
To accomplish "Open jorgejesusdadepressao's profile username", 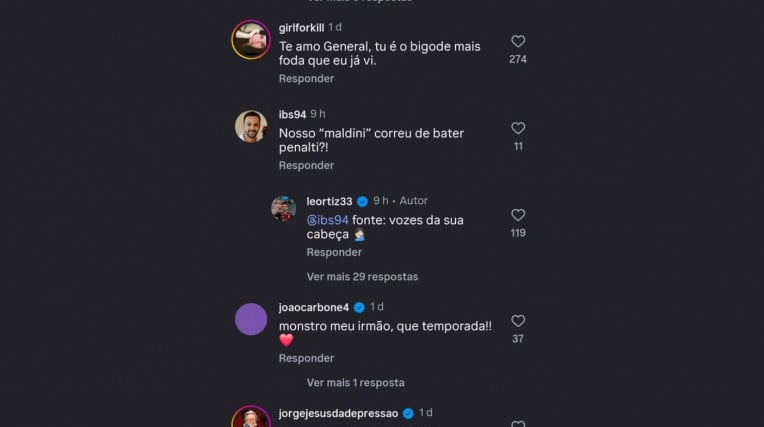I will [338, 413].
